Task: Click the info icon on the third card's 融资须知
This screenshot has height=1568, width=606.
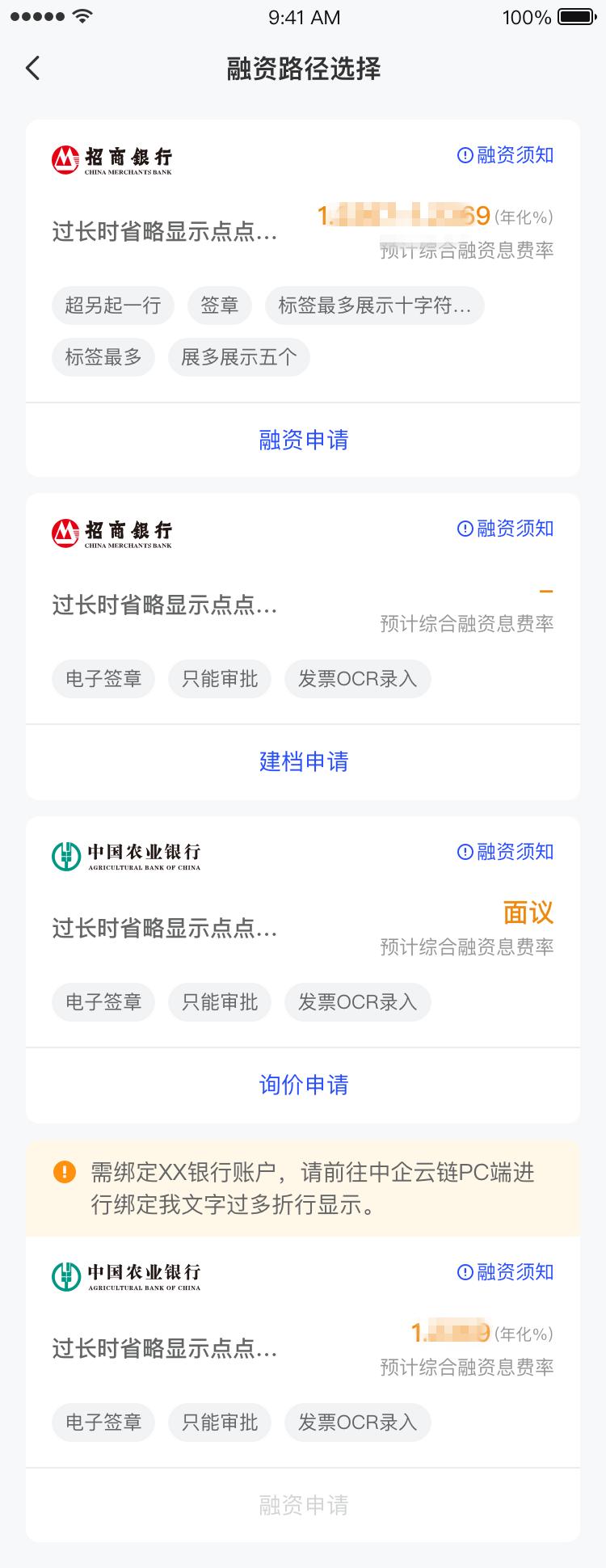Action: pos(463,851)
